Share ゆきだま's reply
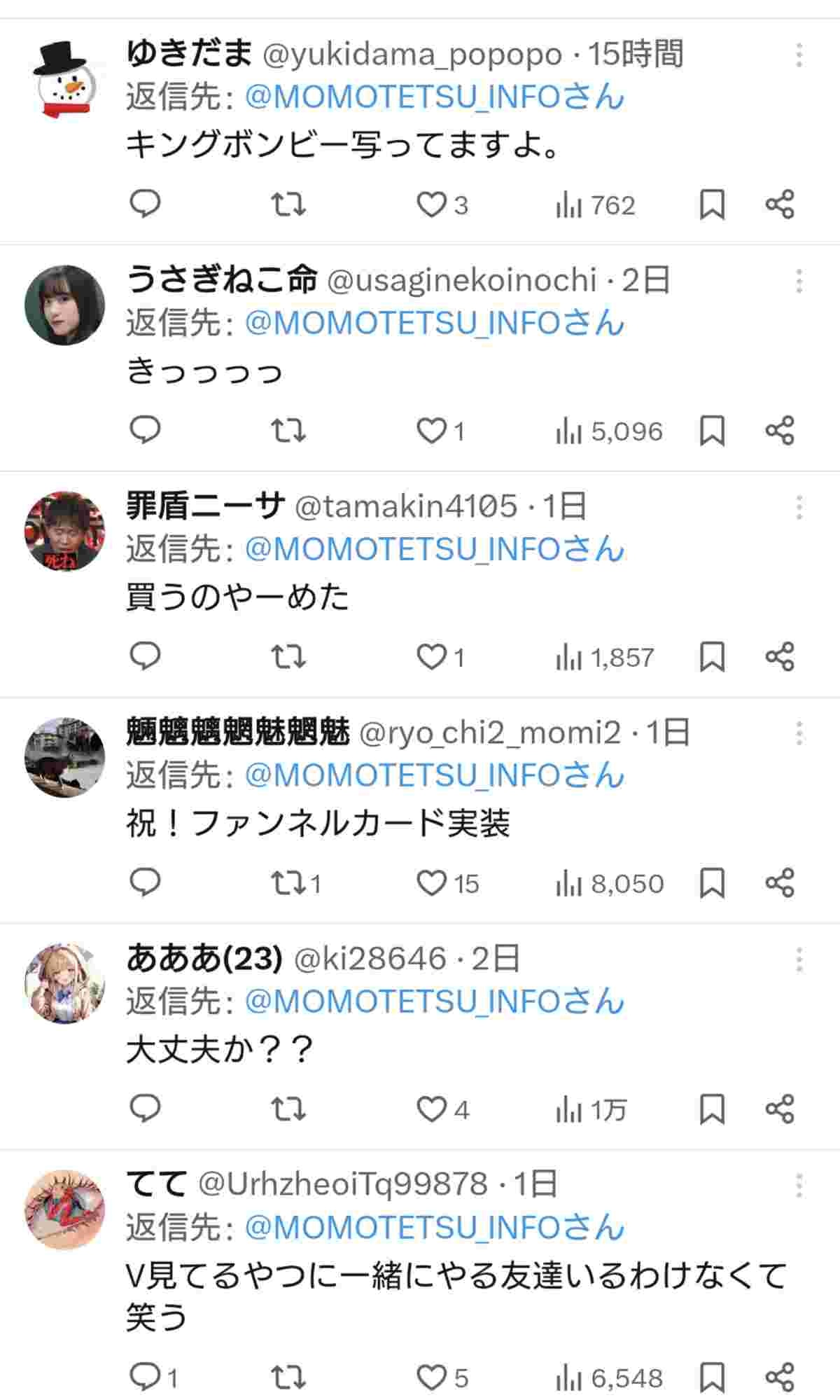 779,205
